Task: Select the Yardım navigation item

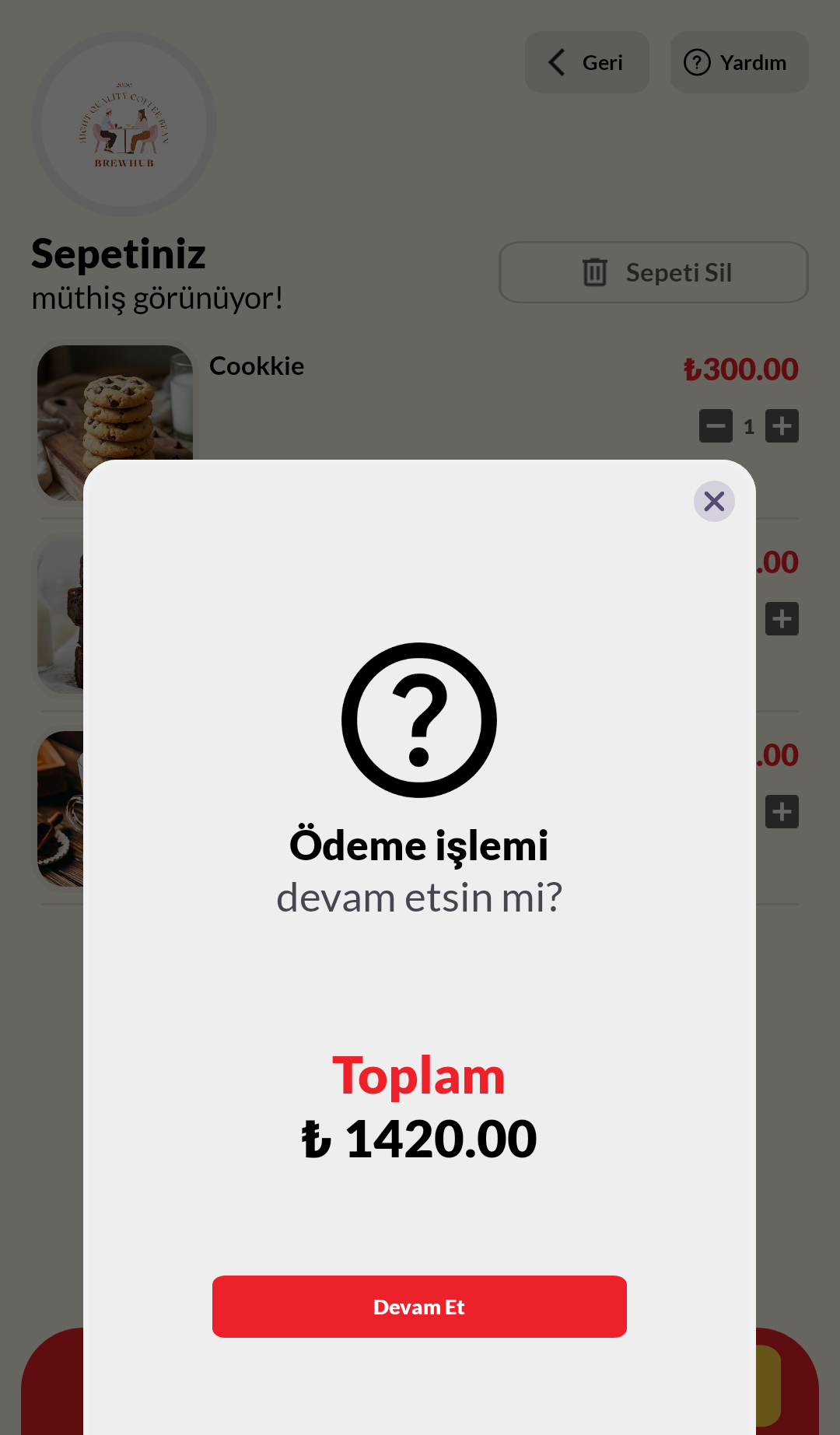Action: point(739,62)
